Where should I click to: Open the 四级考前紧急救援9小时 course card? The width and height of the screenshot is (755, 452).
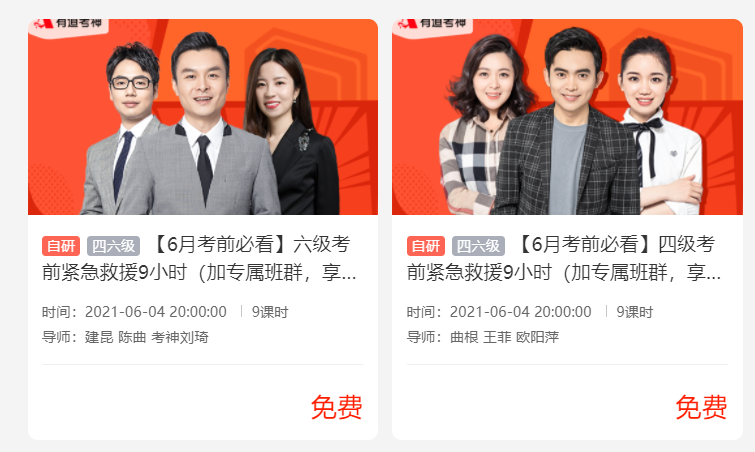pos(567,258)
